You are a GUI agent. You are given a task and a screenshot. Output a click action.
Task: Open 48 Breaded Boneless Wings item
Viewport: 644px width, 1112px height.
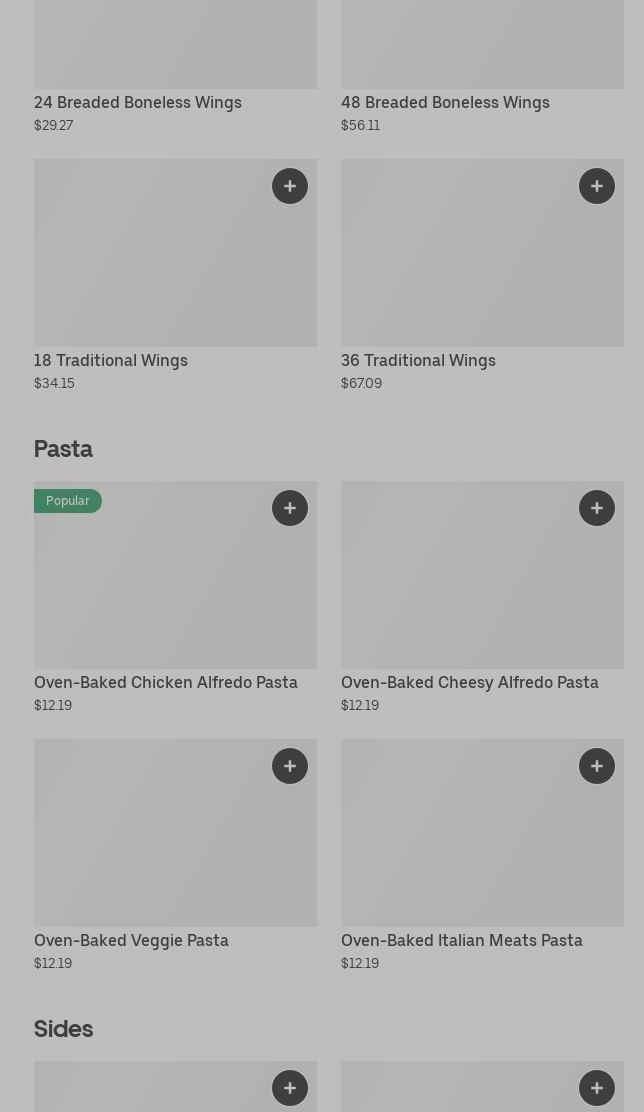445,102
